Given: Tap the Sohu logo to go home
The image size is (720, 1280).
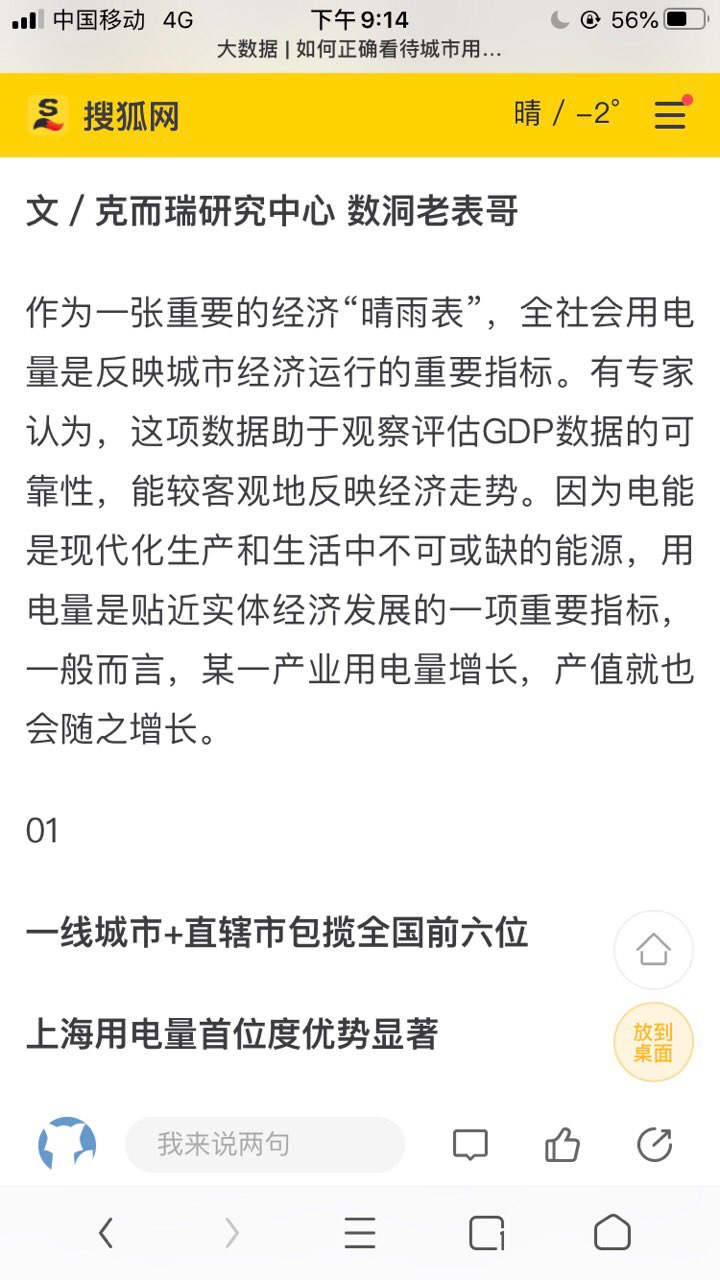Looking at the screenshot, I should (x=103, y=116).
